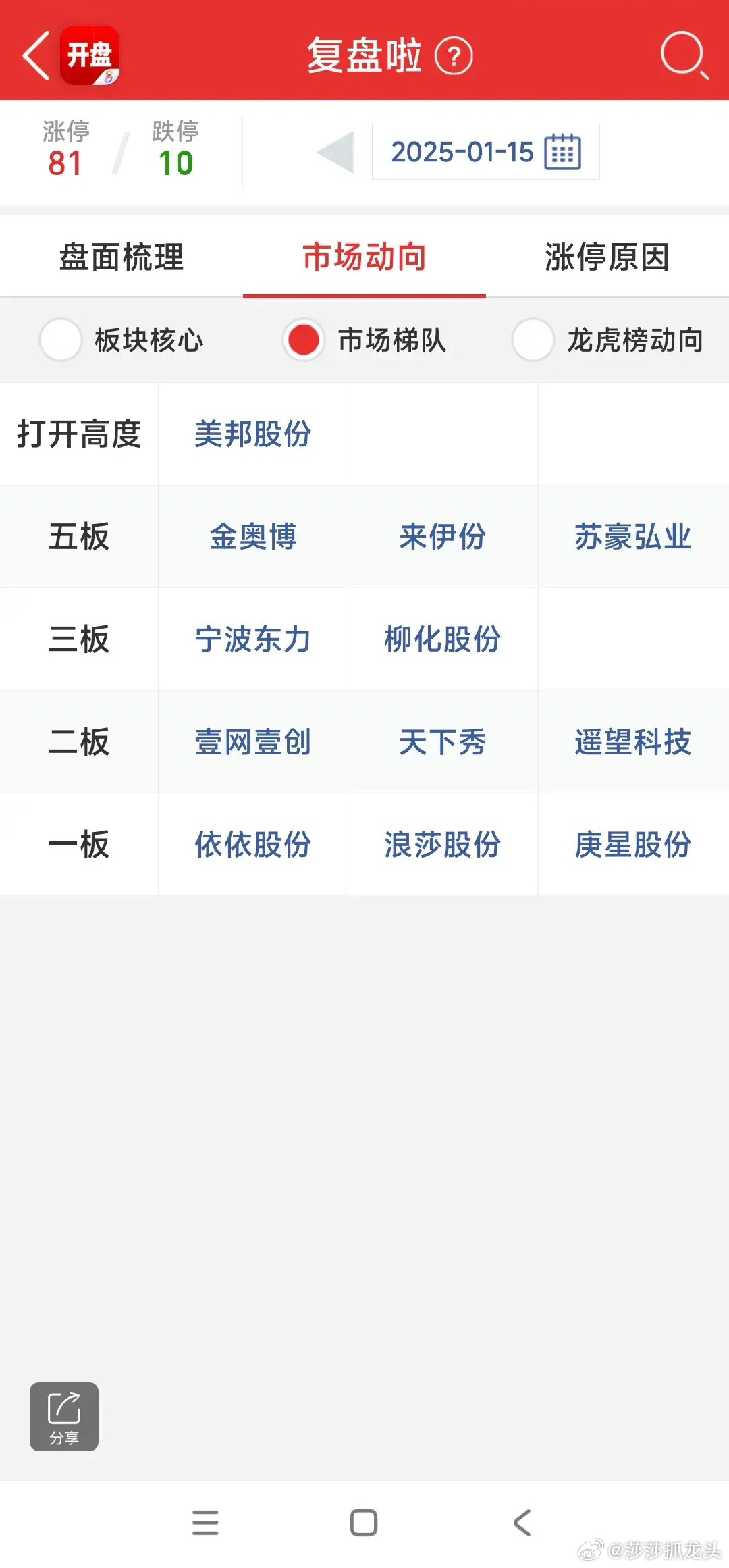Open stock 美邦股份
Image resolution: width=729 pixels, height=1568 pixels.
pos(252,434)
